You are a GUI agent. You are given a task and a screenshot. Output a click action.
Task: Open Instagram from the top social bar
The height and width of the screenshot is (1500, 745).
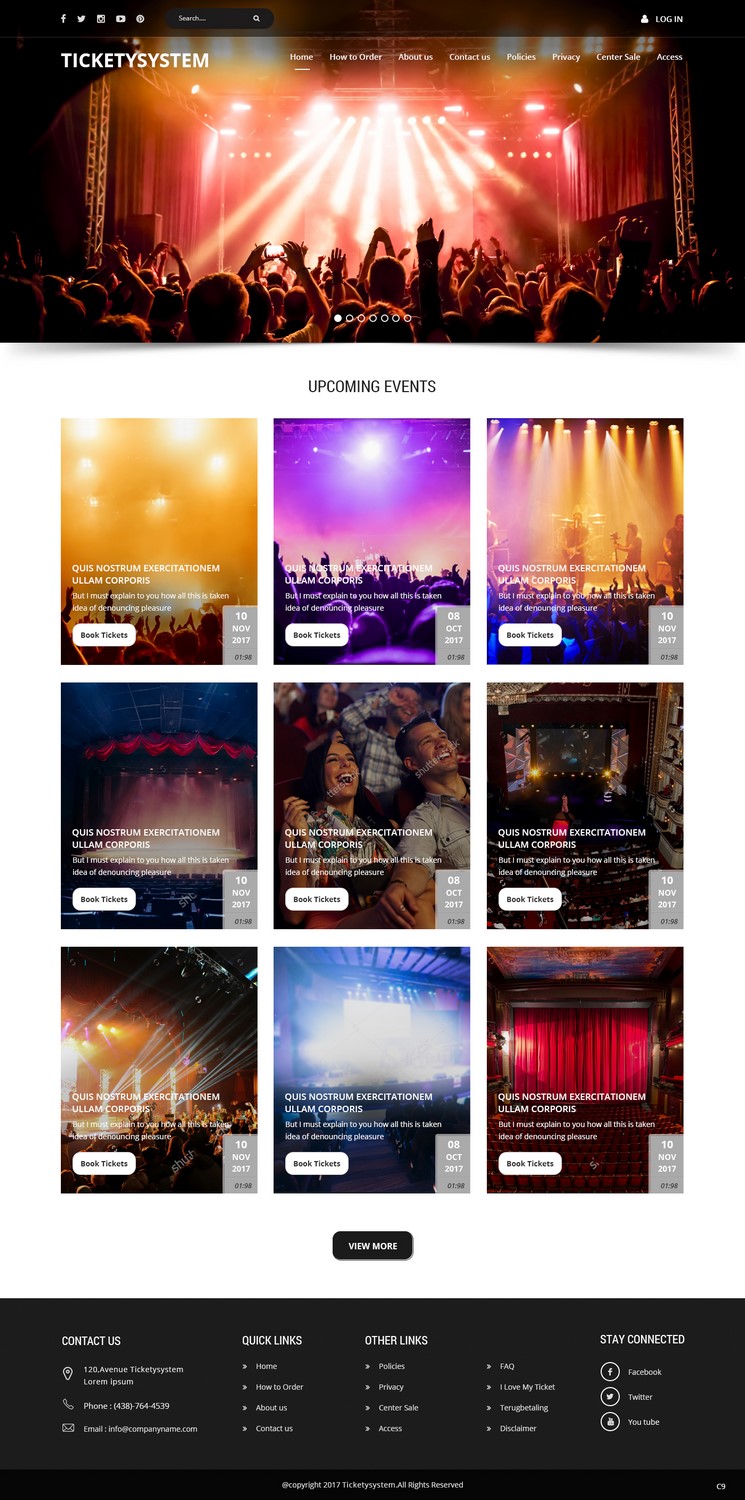(100, 18)
